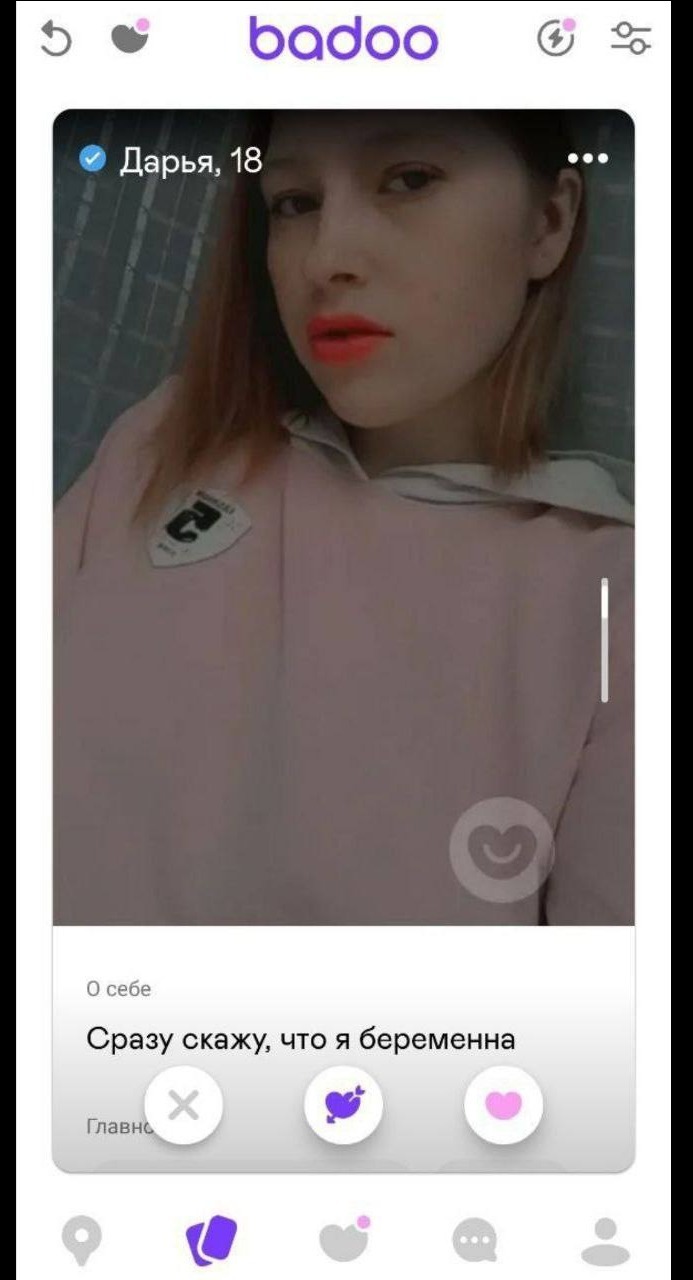Open the three-dot menu on Дарья's card
Viewport: 693px width, 1280px height.
[587, 158]
